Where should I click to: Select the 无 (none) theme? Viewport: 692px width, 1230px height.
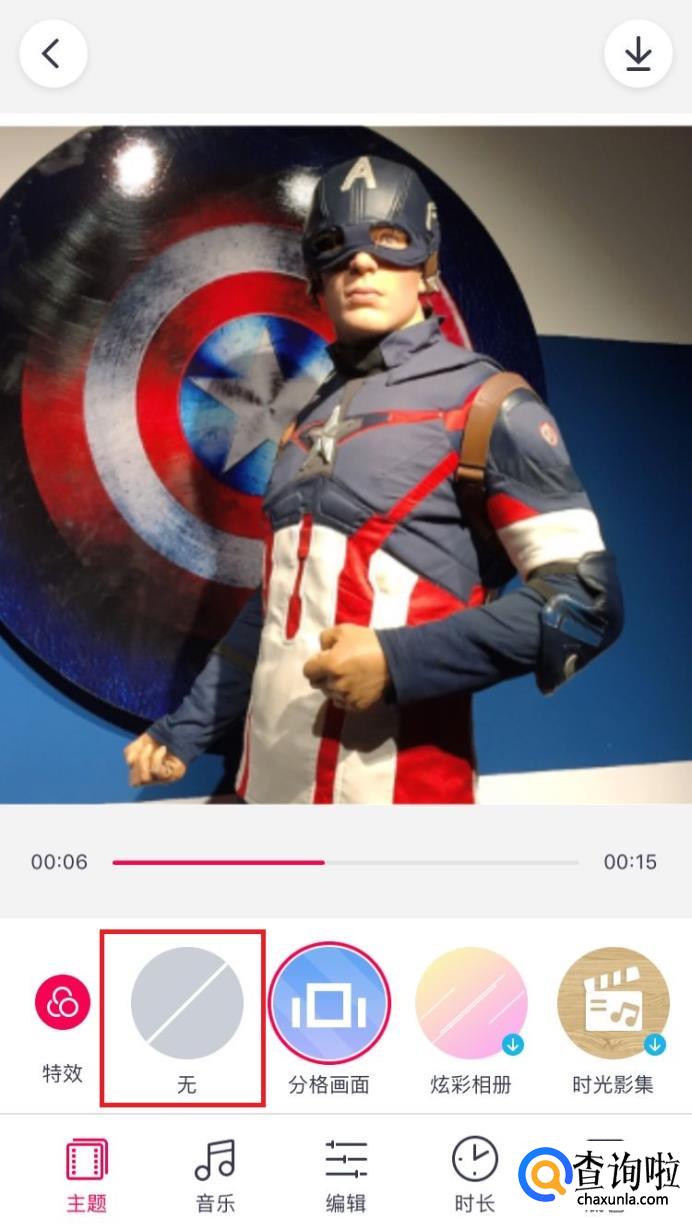[x=187, y=1005]
